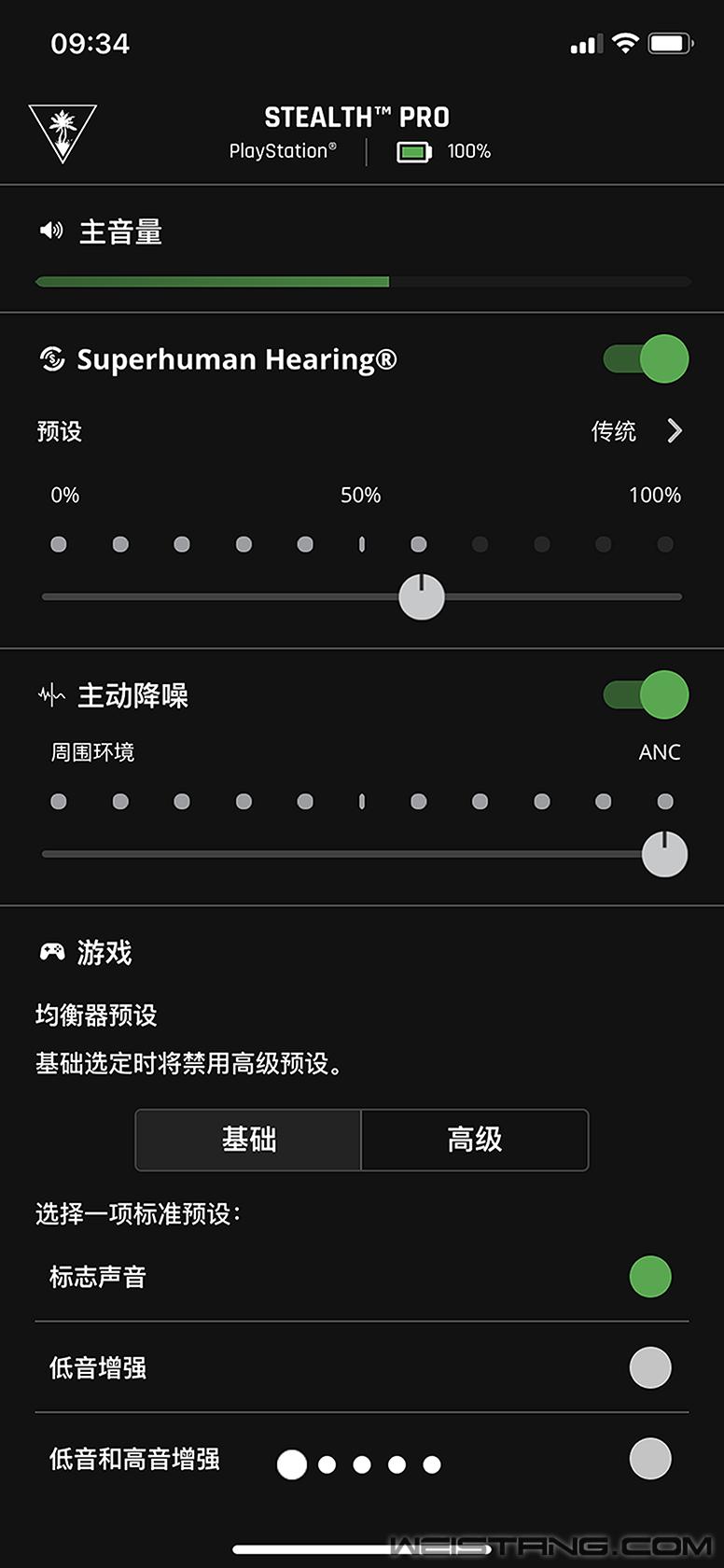Screen dimensions: 724x1568
Task: Click the STEALTH™ PRO header title
Action: tap(357, 118)
